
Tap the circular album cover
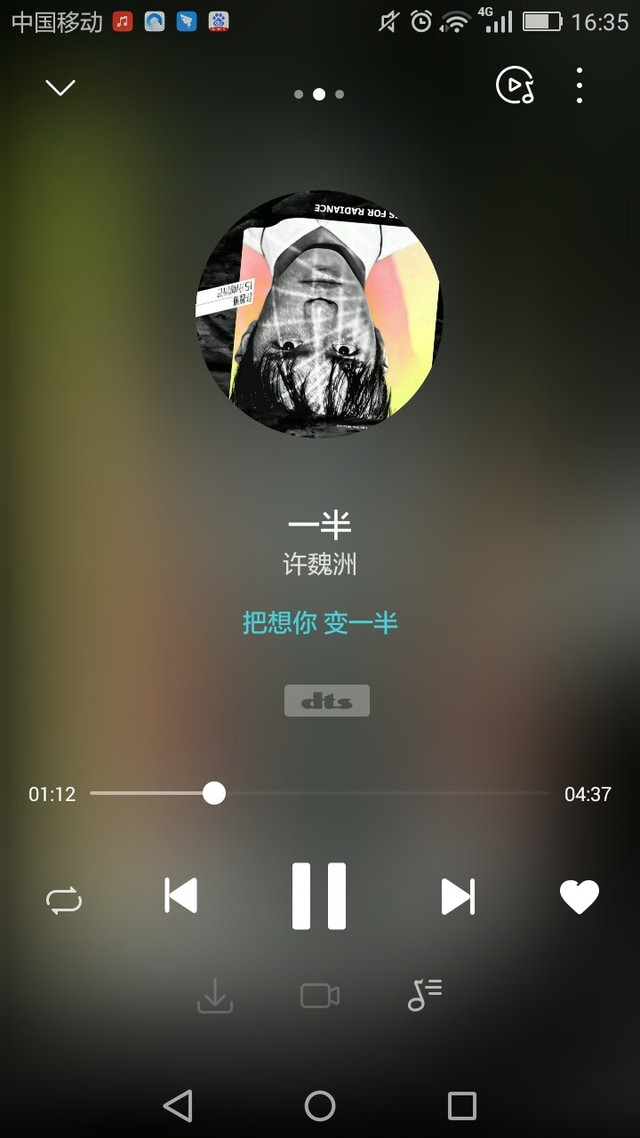click(x=319, y=314)
